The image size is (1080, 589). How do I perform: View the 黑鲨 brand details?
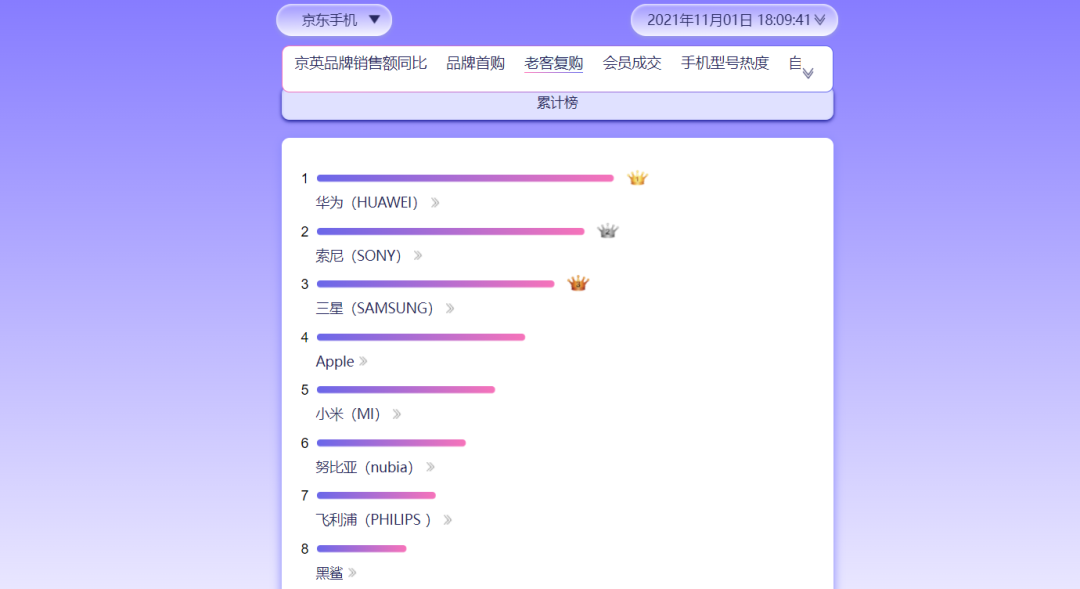tap(336, 572)
